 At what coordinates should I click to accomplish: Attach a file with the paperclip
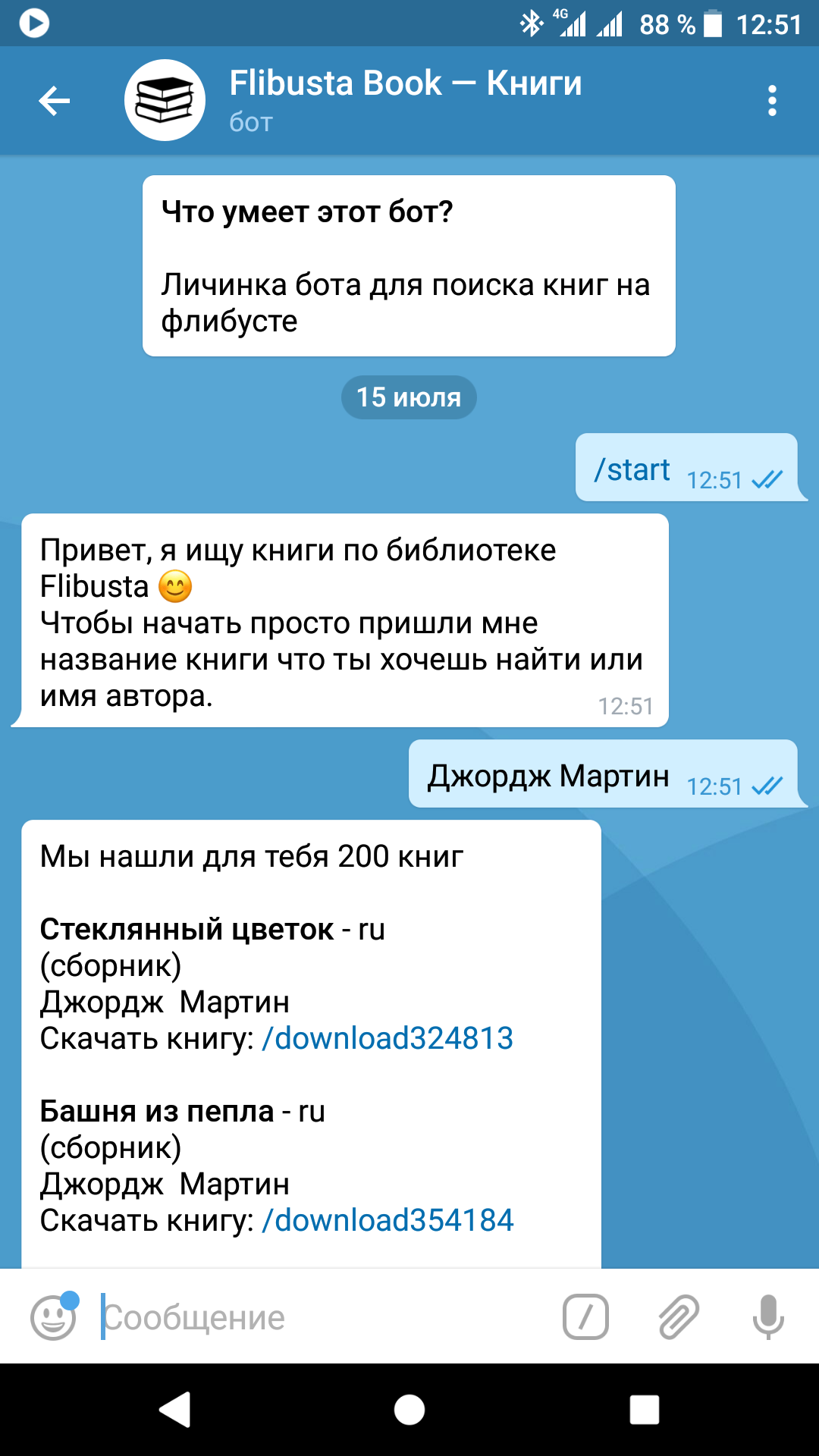tap(678, 1317)
